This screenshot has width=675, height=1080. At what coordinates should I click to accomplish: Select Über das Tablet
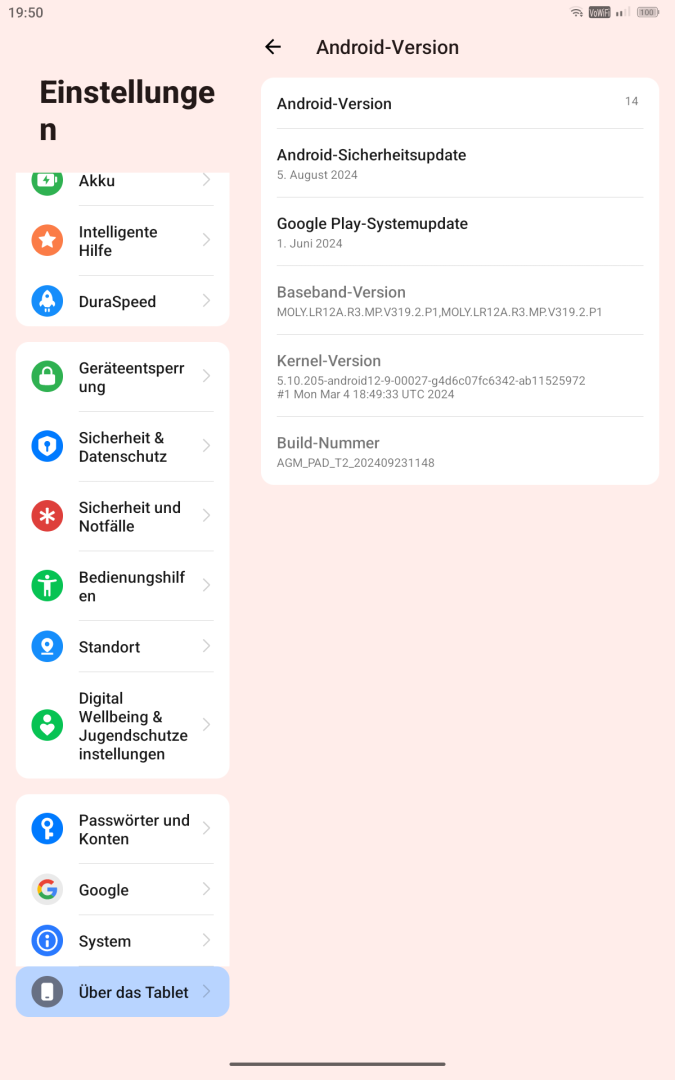tap(123, 991)
